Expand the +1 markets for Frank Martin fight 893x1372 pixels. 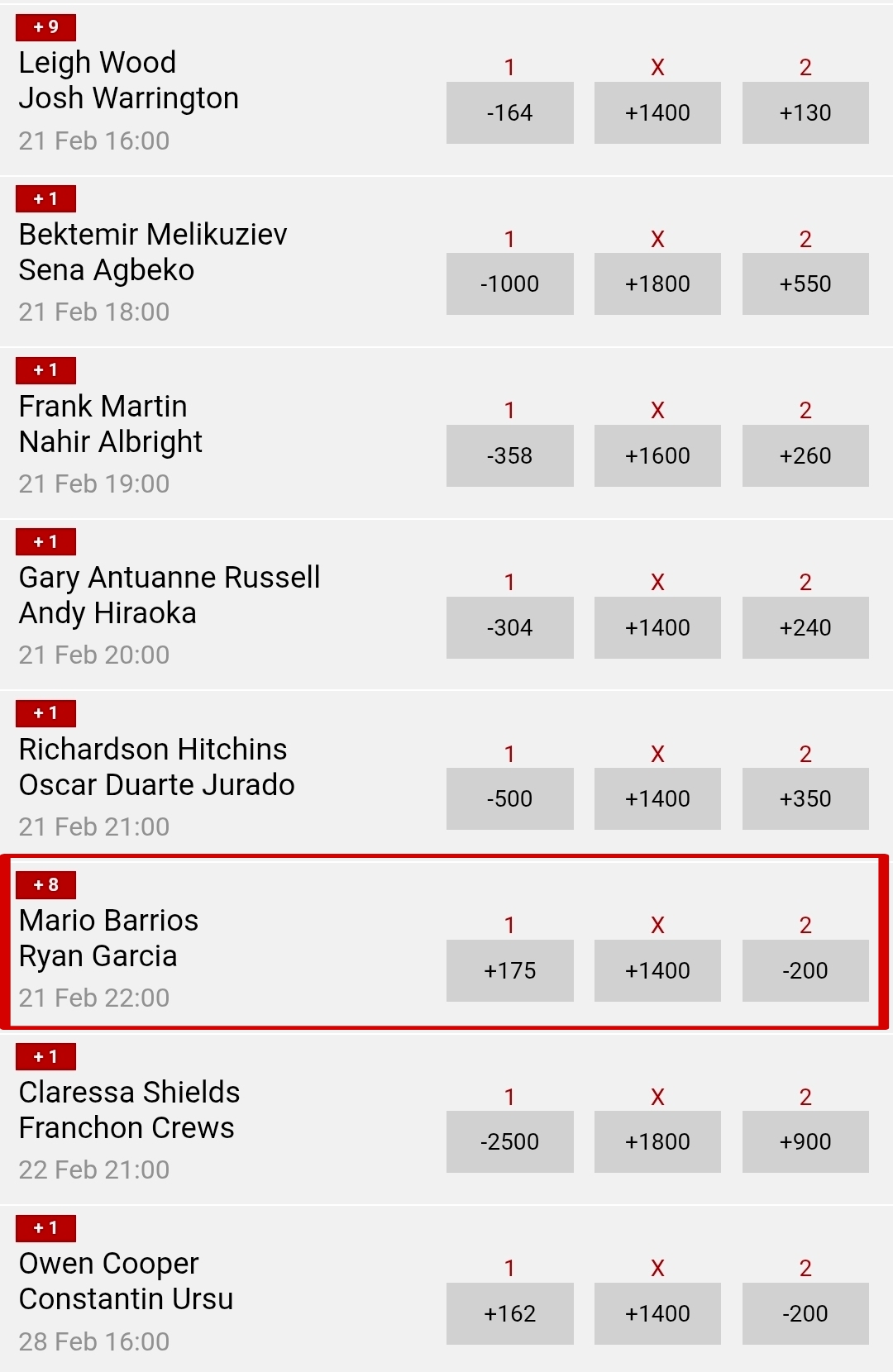pyautogui.click(x=45, y=370)
